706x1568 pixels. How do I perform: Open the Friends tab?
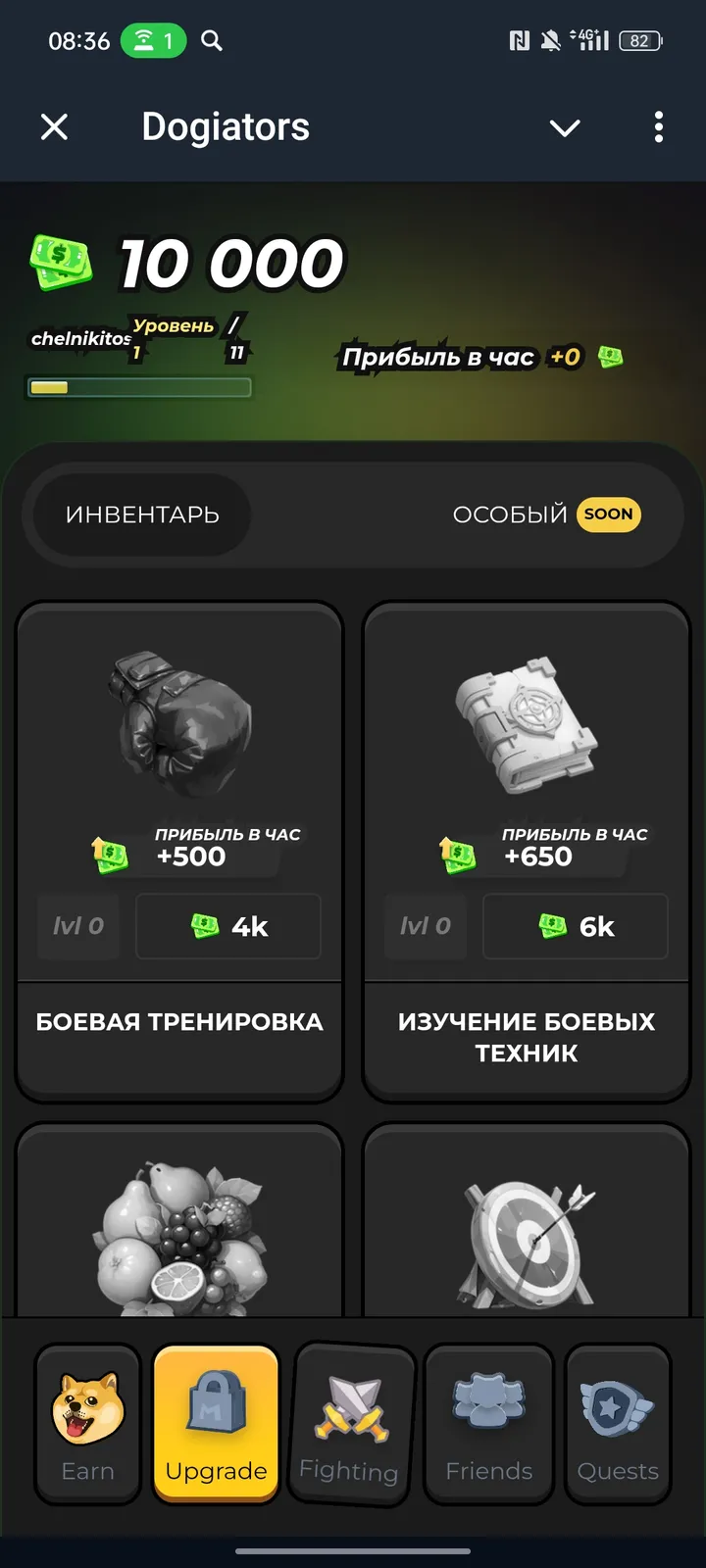coord(488,1424)
